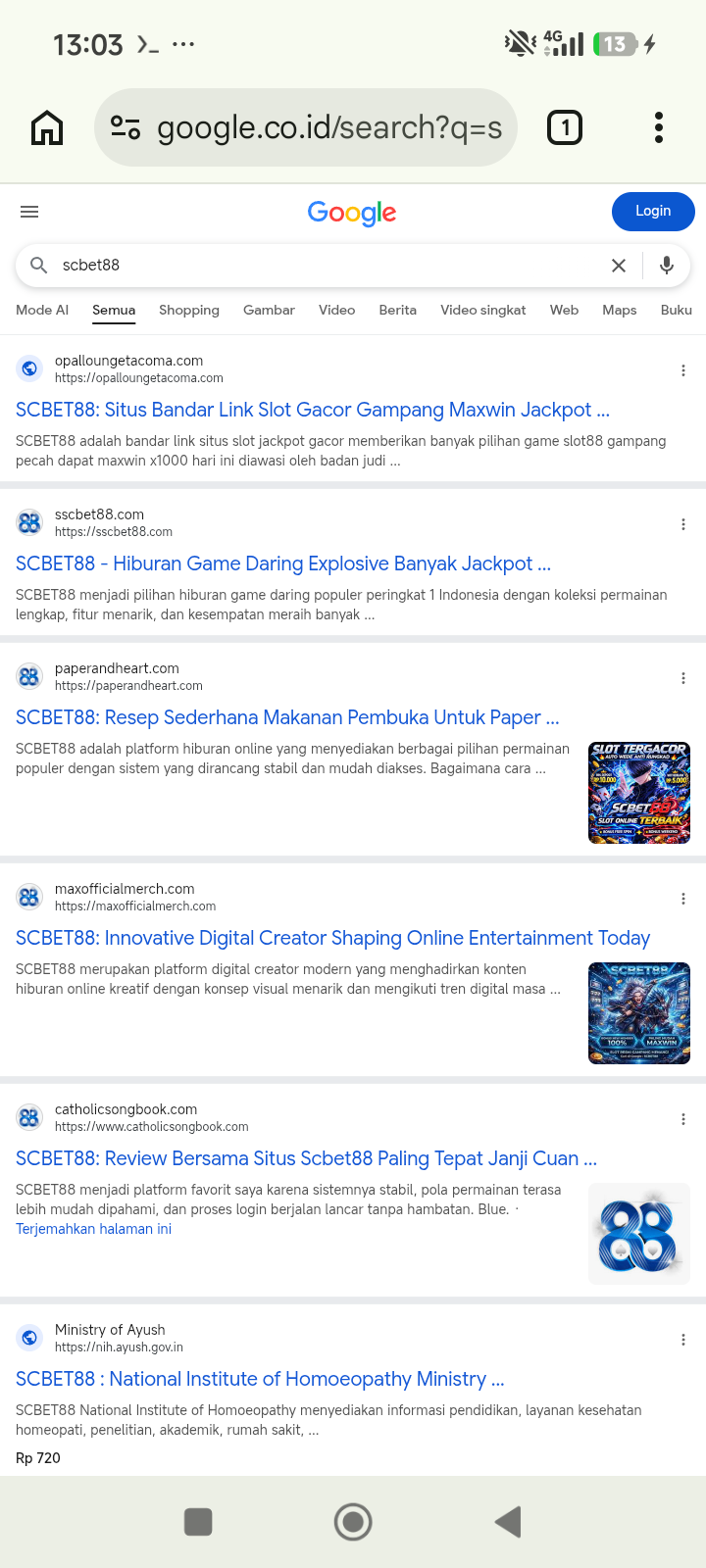Open the maxofficialmerch.com result title

click(x=333, y=938)
